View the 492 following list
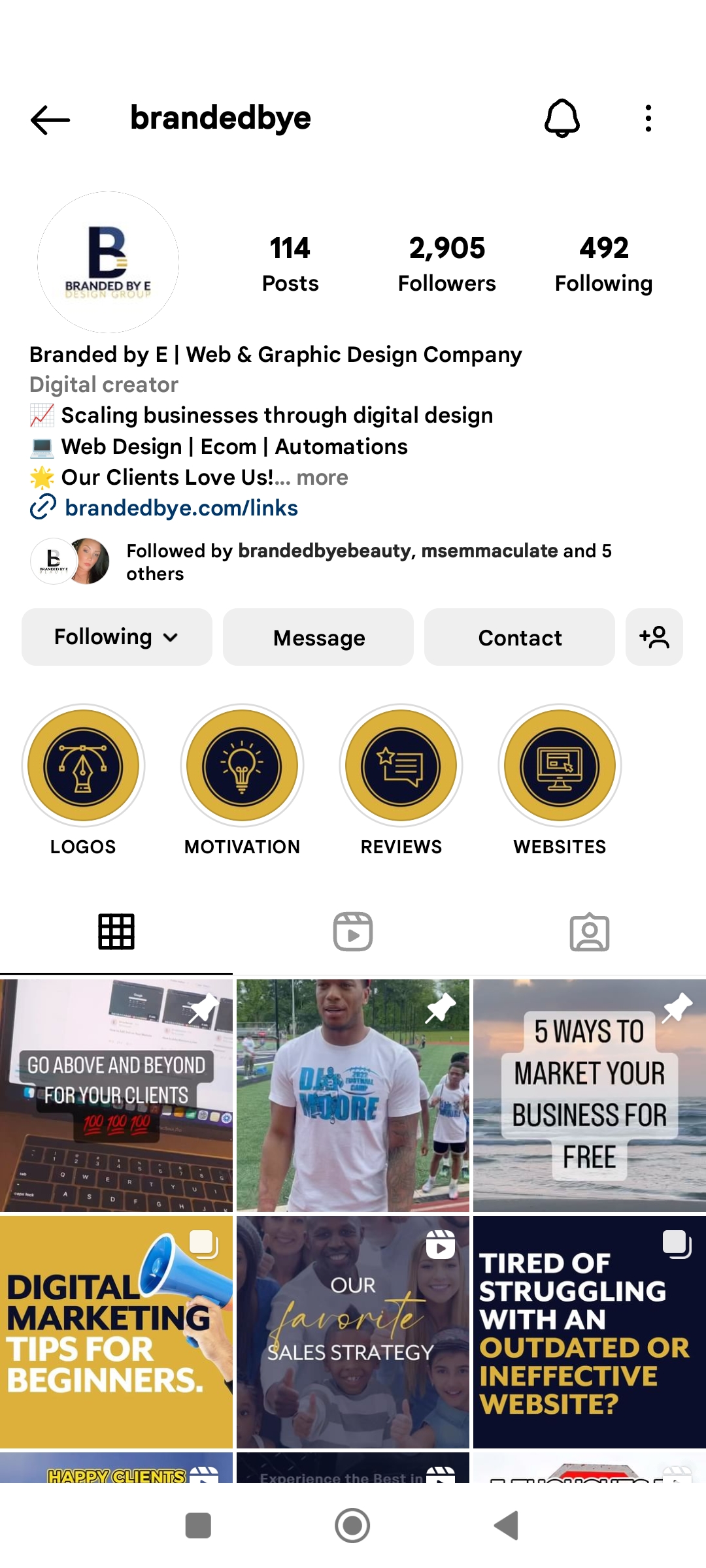This screenshot has width=706, height=1568. [x=603, y=264]
